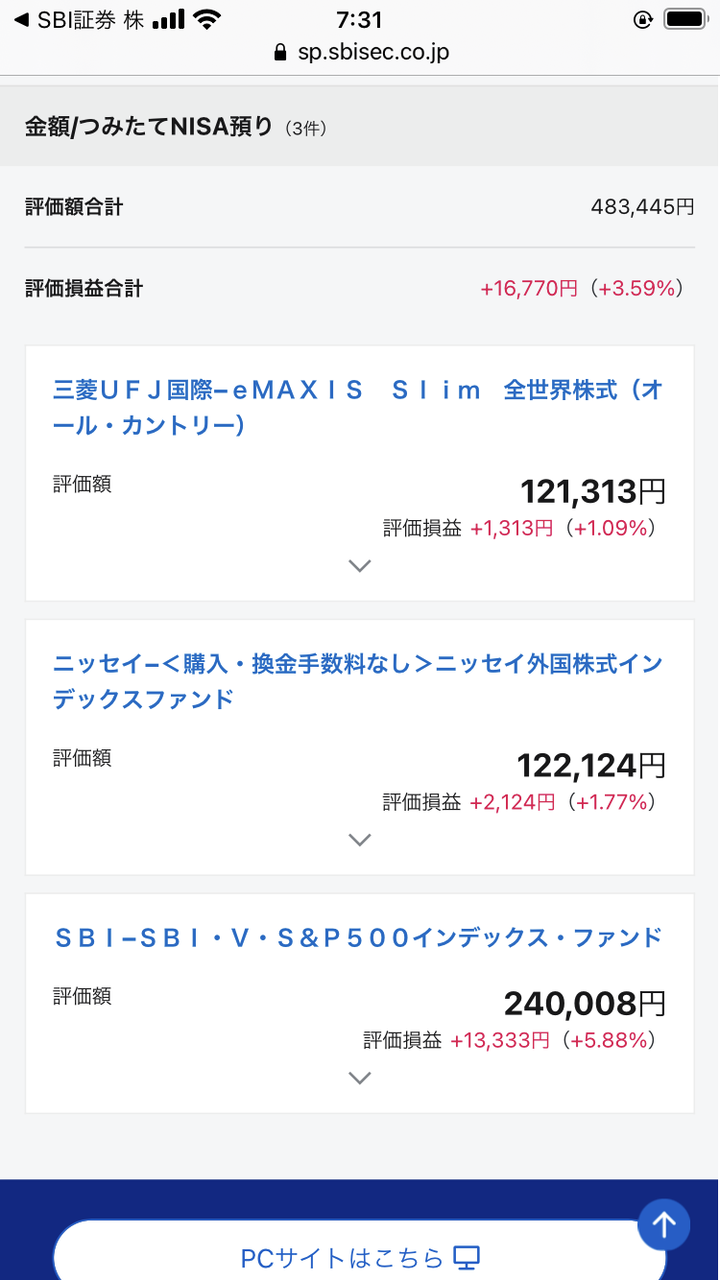Open the ニッセイ外国株式インデックスファンド link
720x1280 pixels.
358,681
